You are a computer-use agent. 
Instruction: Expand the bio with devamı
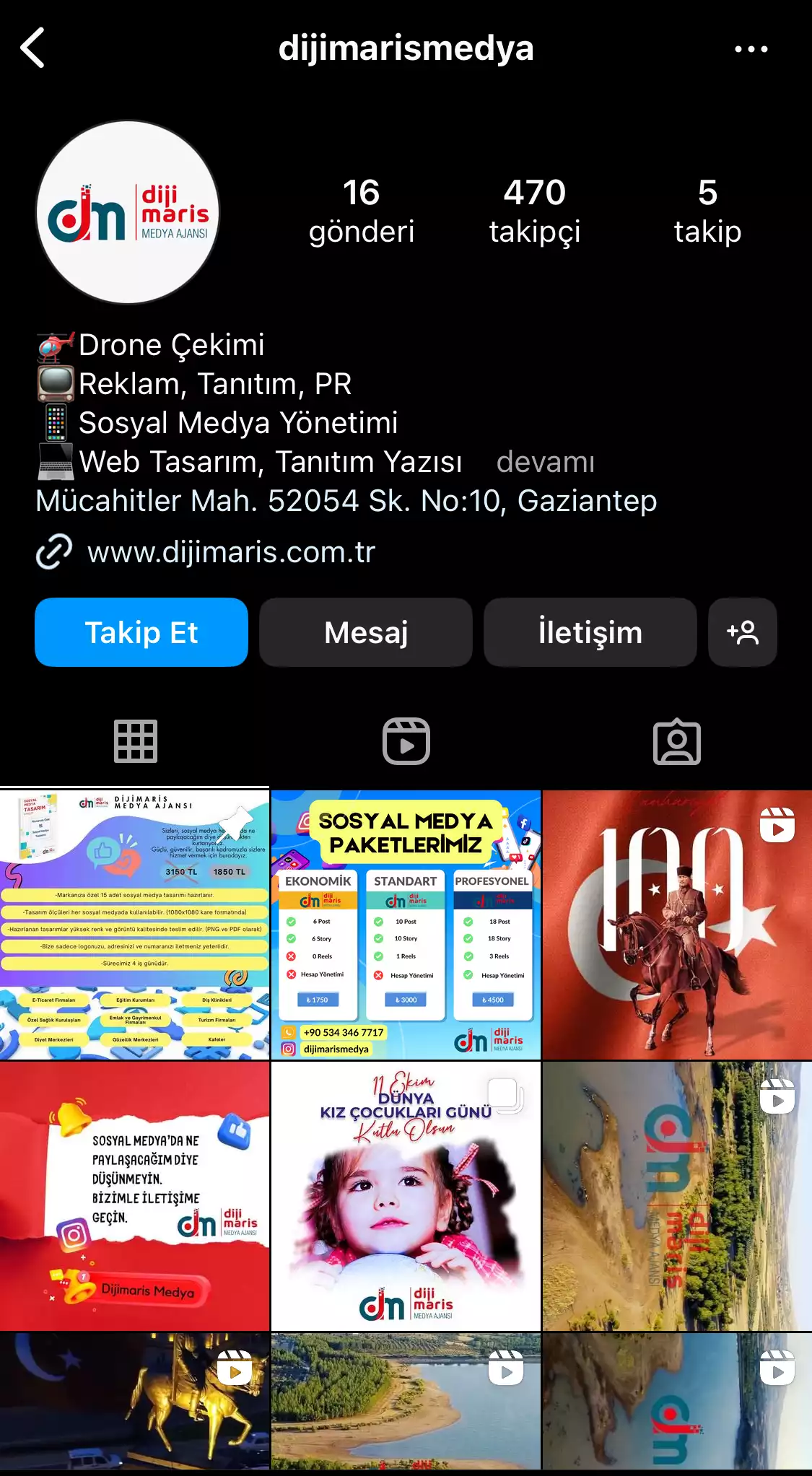click(546, 462)
